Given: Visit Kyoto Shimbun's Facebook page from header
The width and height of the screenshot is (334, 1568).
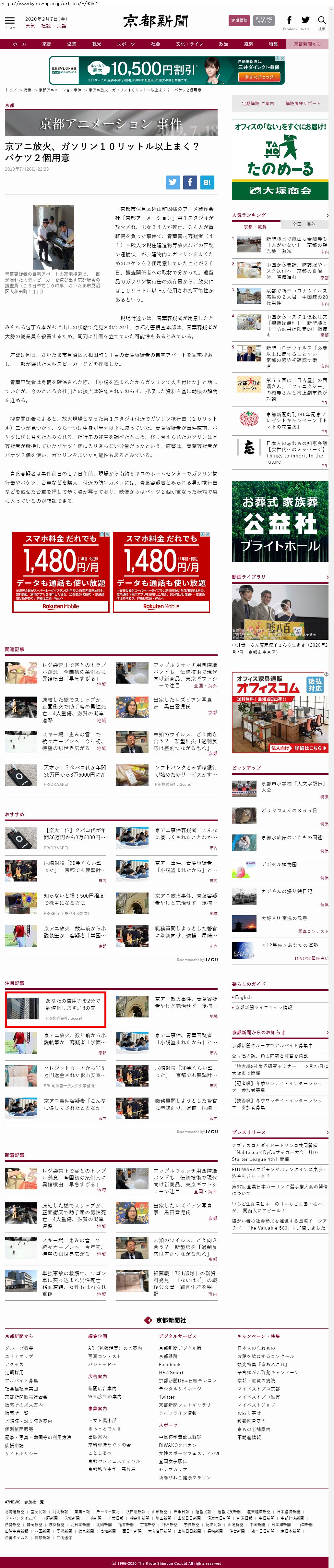Looking at the screenshot, I should (290, 21).
